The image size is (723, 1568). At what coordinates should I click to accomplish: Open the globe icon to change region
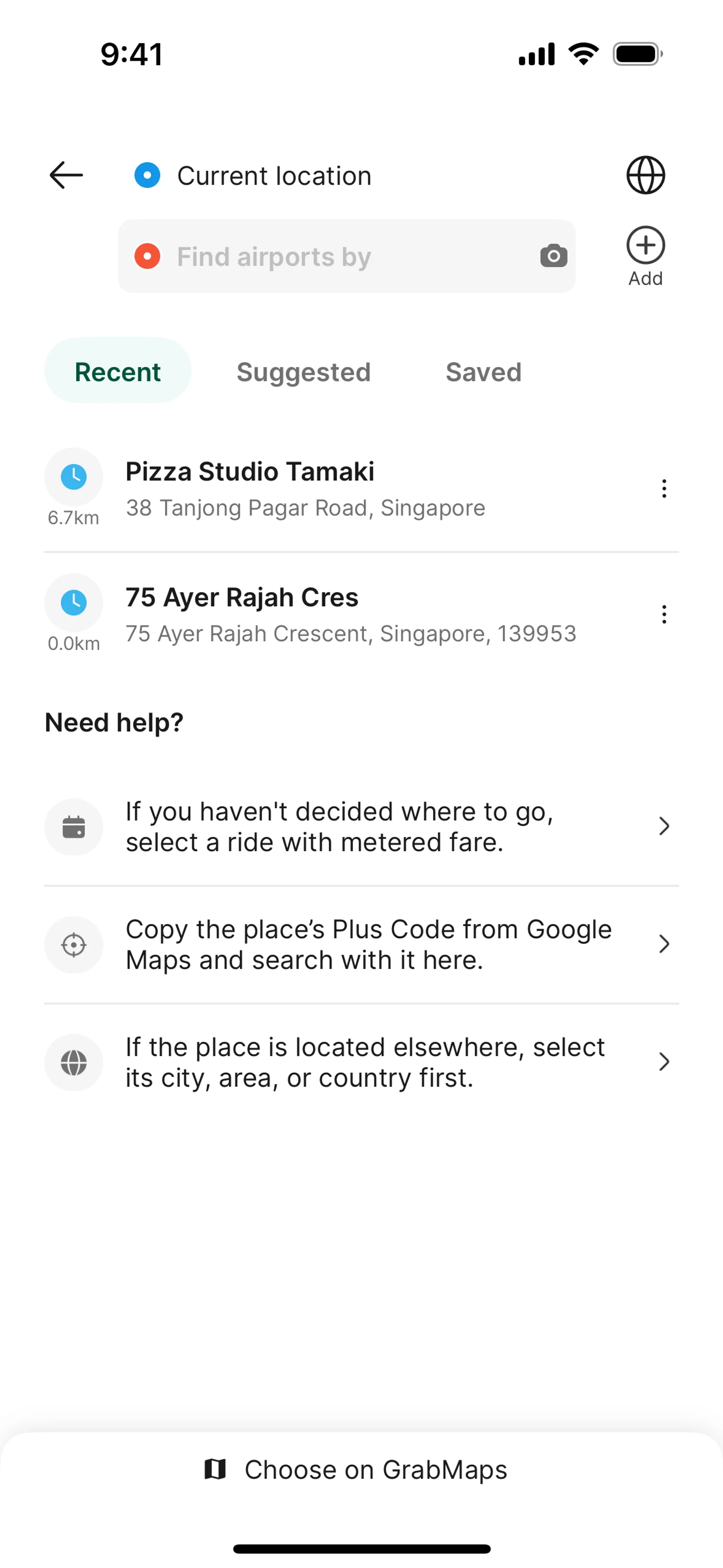click(x=645, y=175)
